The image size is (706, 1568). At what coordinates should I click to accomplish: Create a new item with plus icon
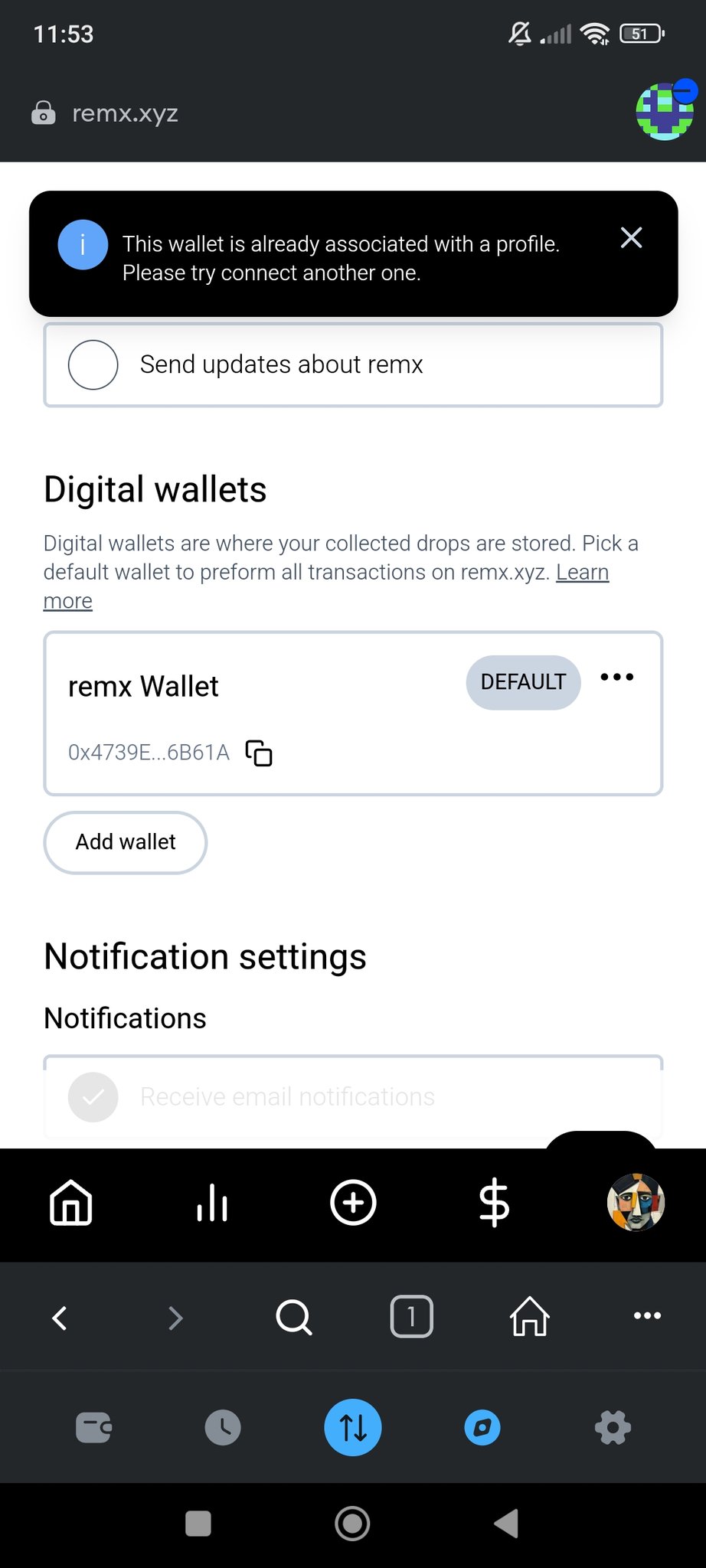[353, 1203]
